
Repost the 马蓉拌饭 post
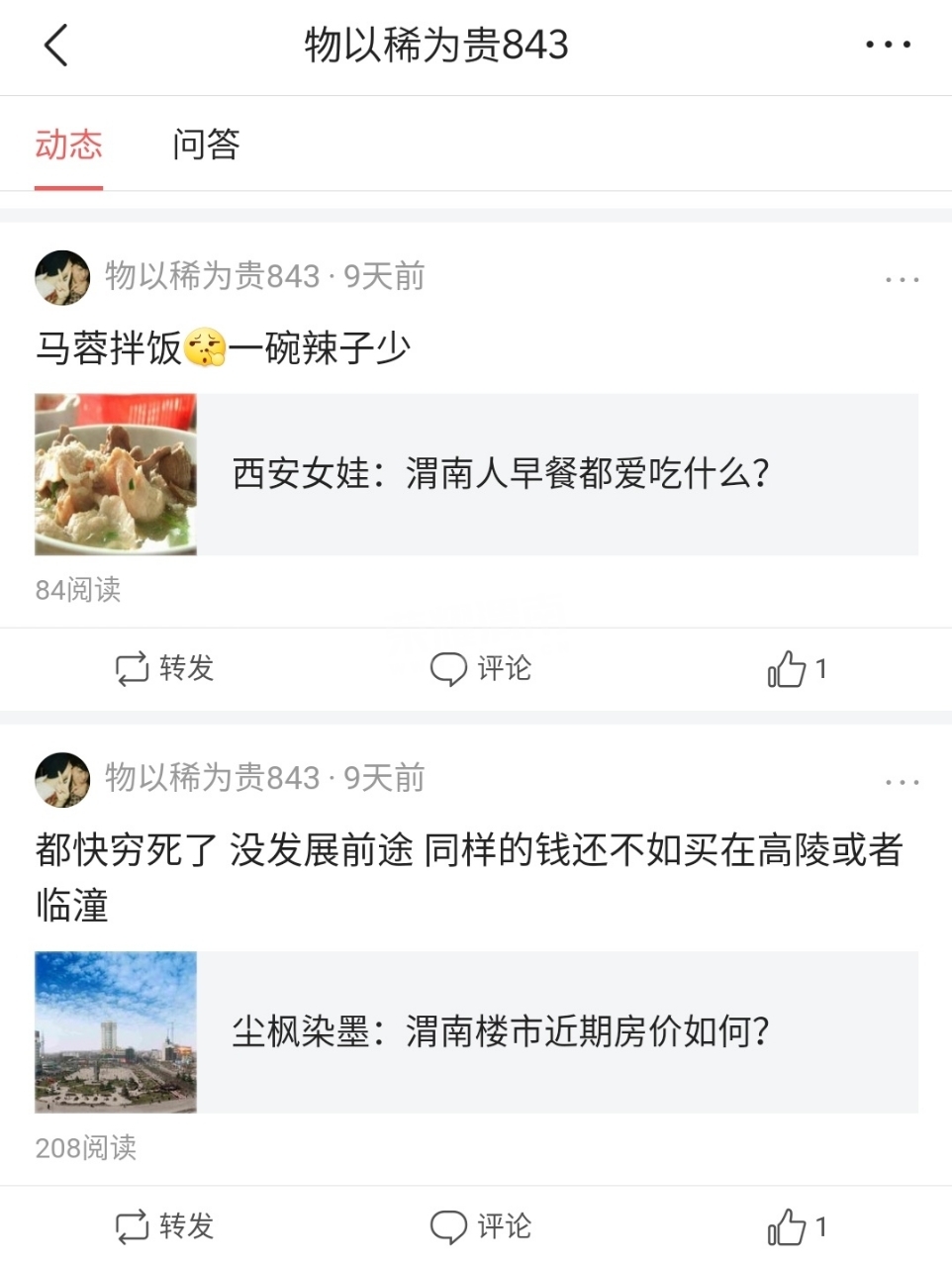pyautogui.click(x=164, y=669)
